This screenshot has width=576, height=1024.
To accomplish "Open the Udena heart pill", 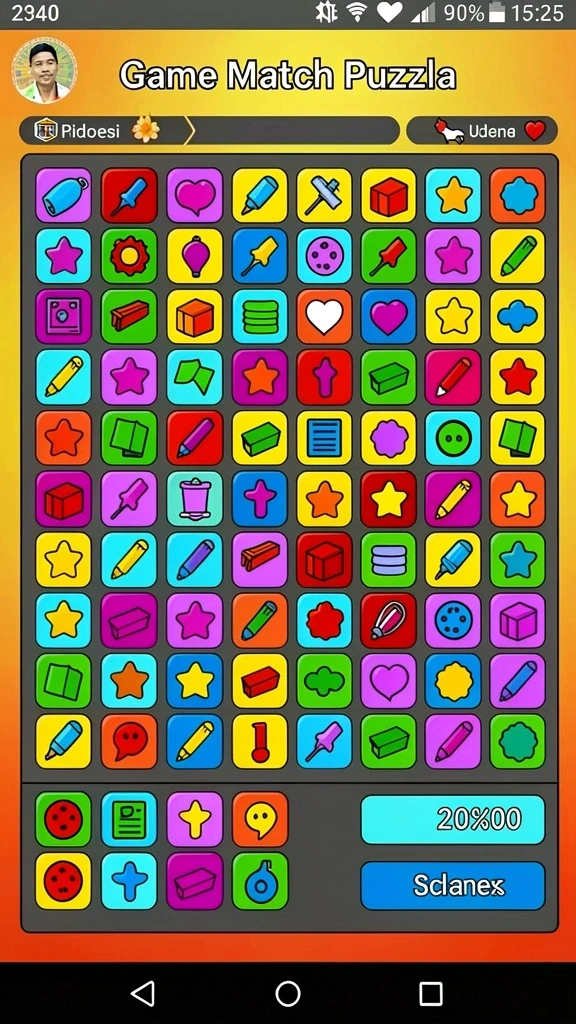I will coord(482,131).
